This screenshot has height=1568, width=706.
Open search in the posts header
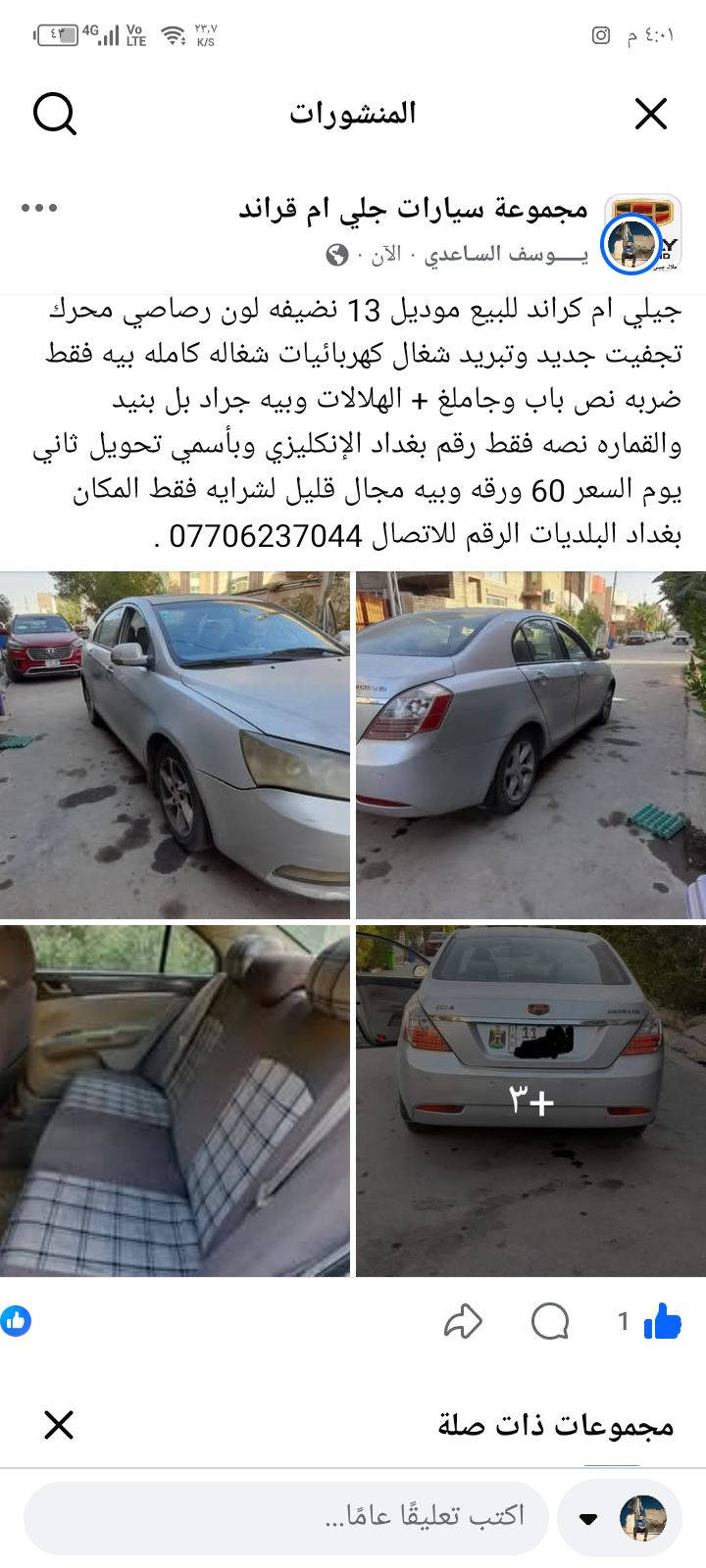coord(55,114)
